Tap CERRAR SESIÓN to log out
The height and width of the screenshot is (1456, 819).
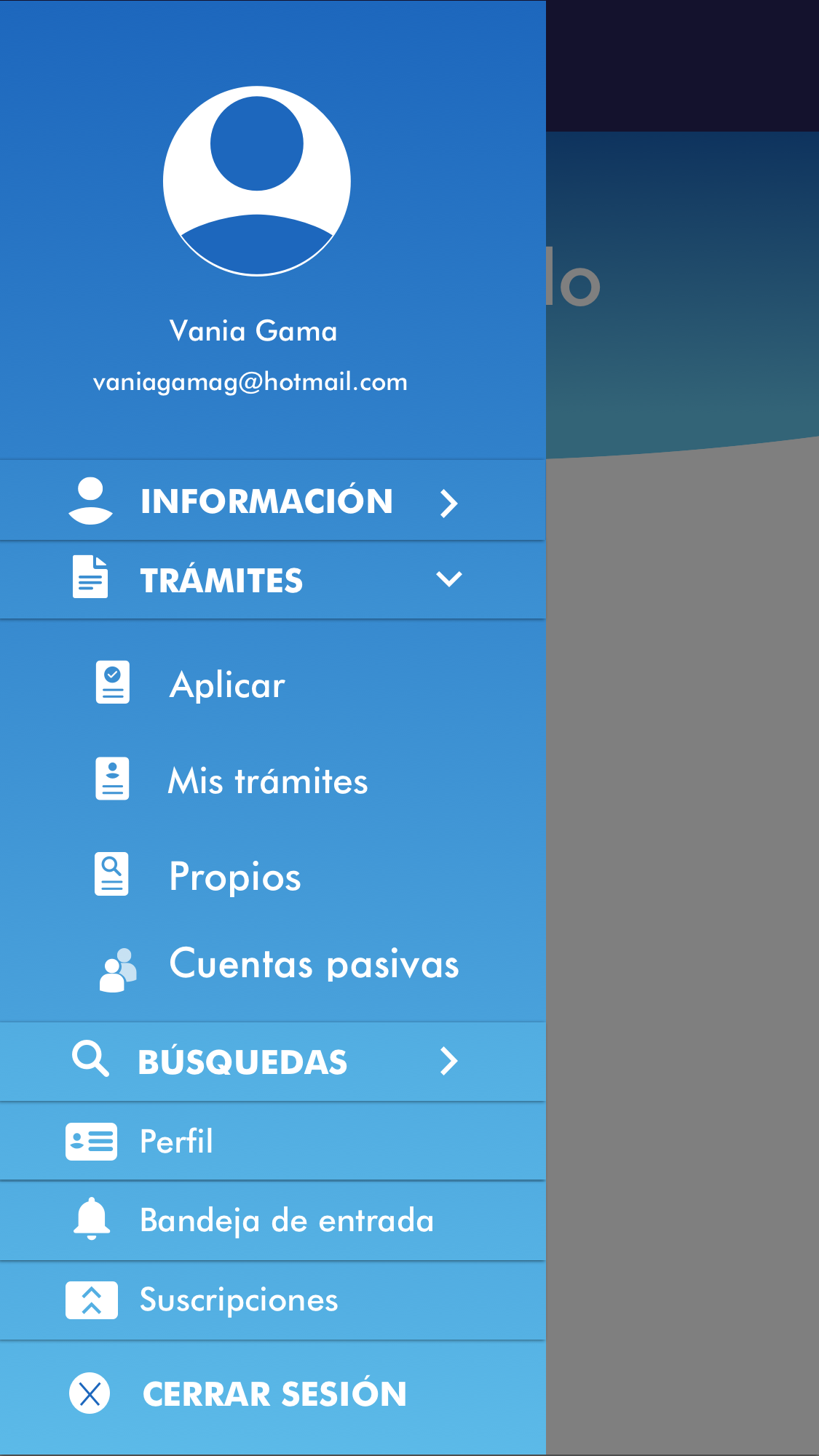pyautogui.click(x=274, y=1393)
